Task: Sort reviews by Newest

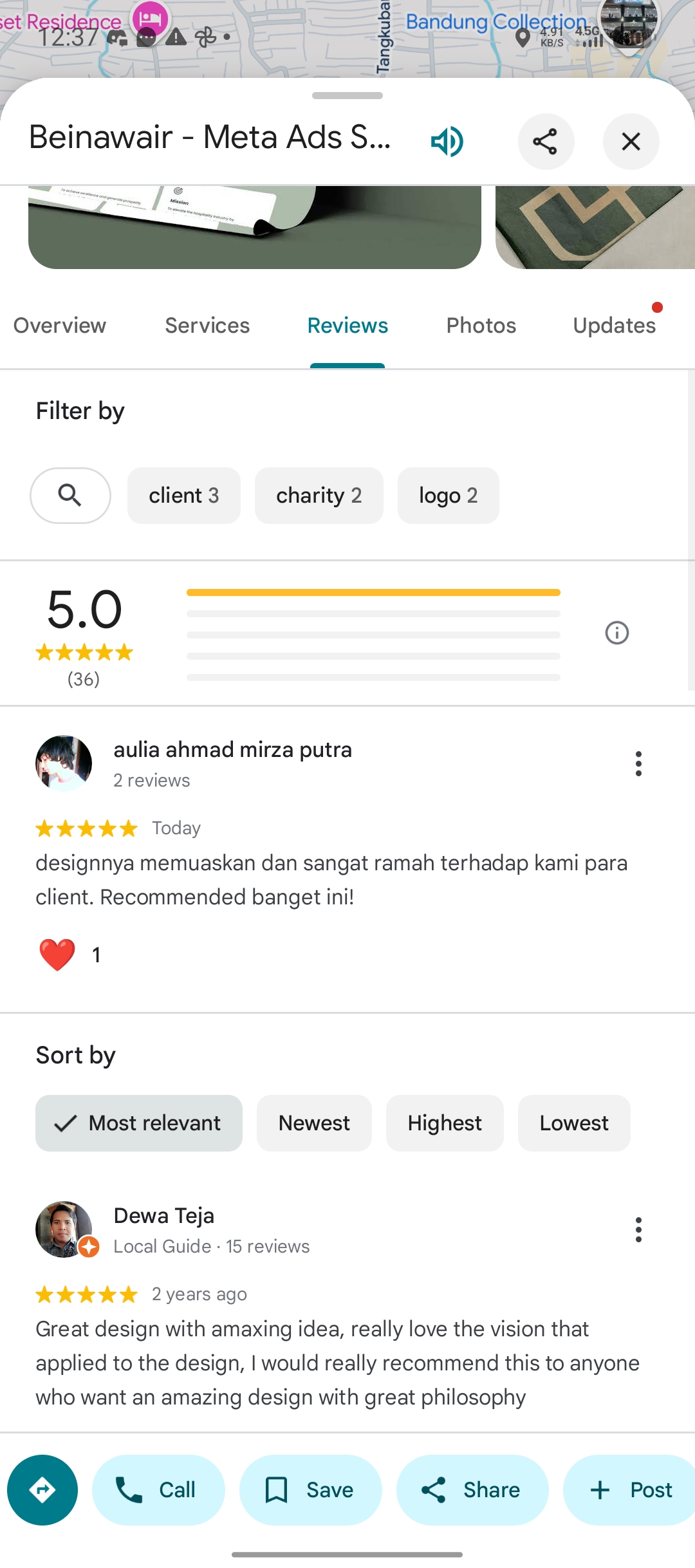Action: (x=314, y=1123)
